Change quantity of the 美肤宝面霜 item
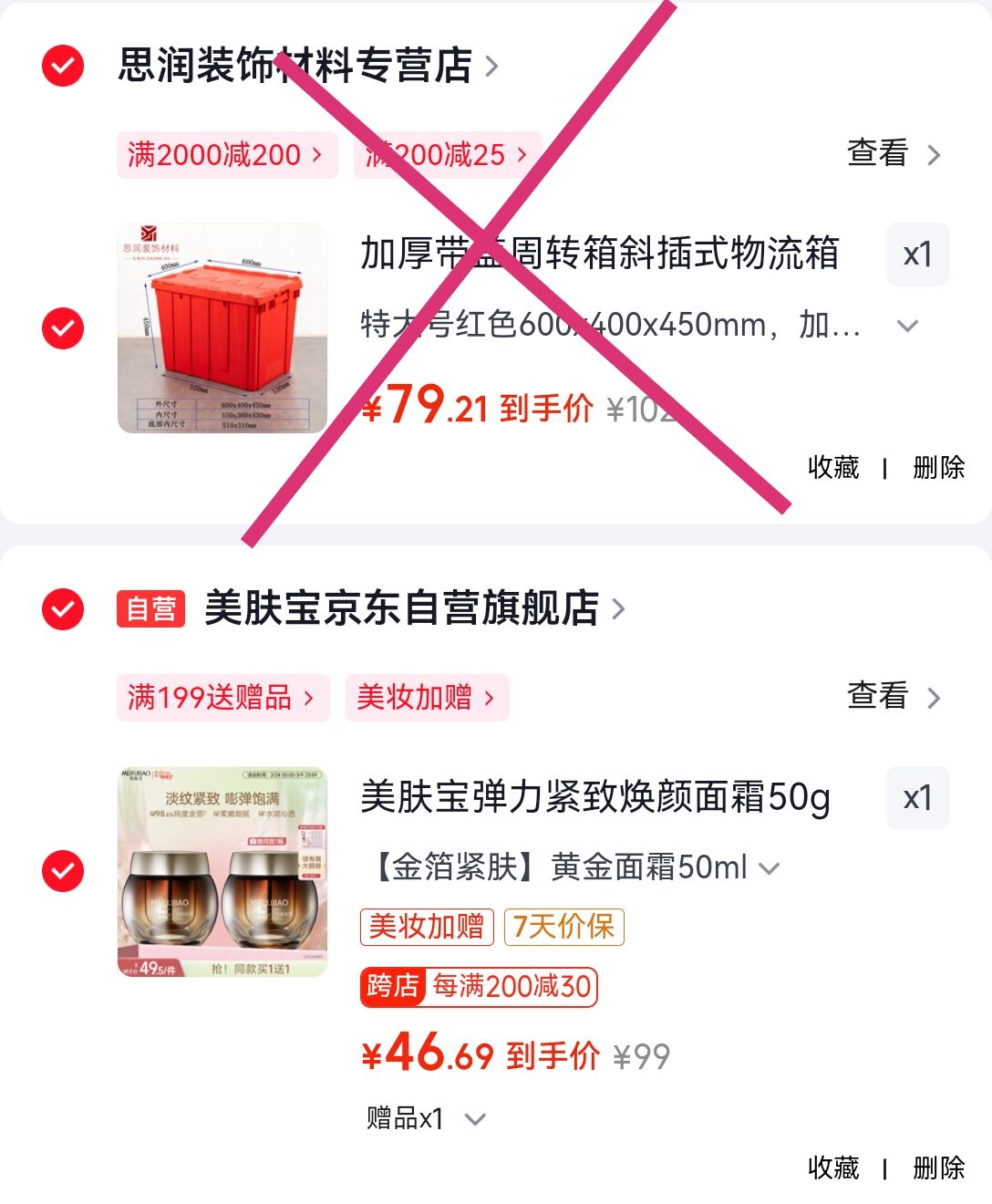This screenshot has width=992, height=1204. [917, 798]
